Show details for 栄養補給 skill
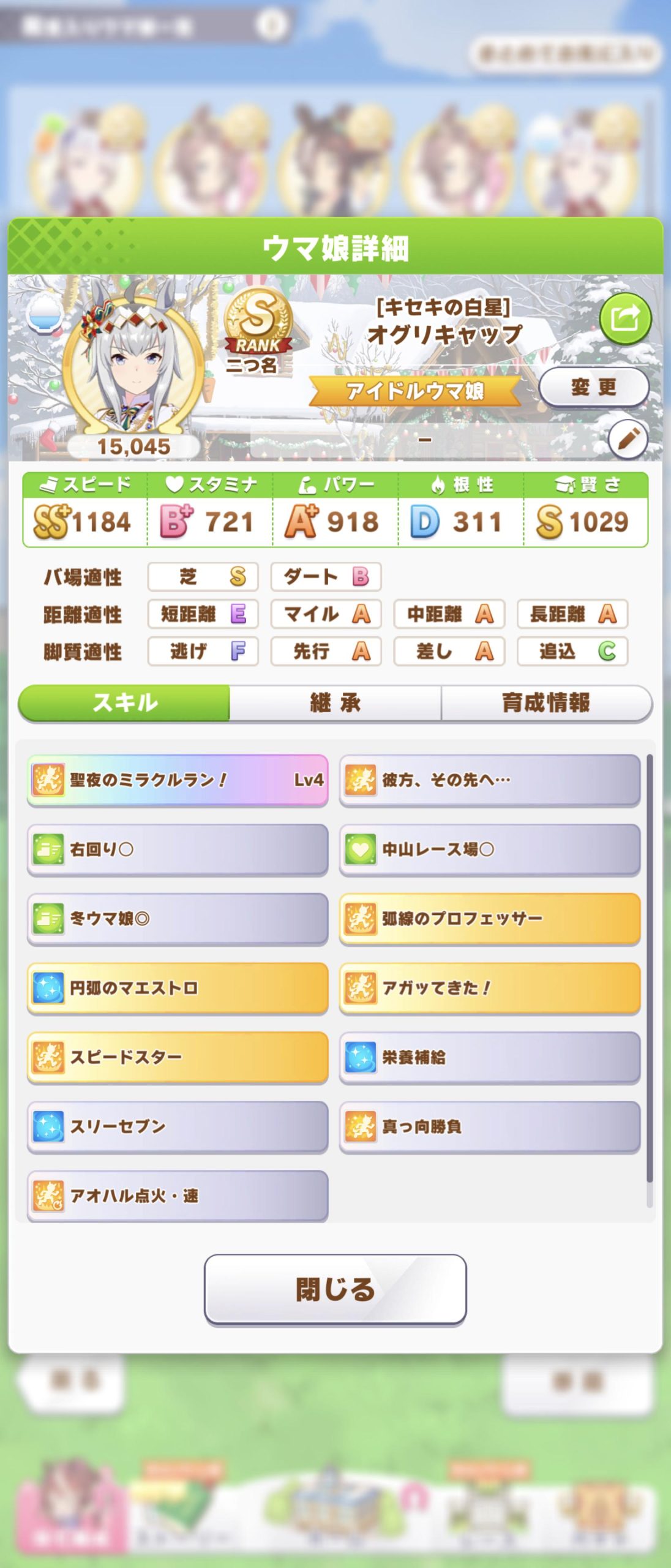This screenshot has width=671, height=1568. point(490,1057)
